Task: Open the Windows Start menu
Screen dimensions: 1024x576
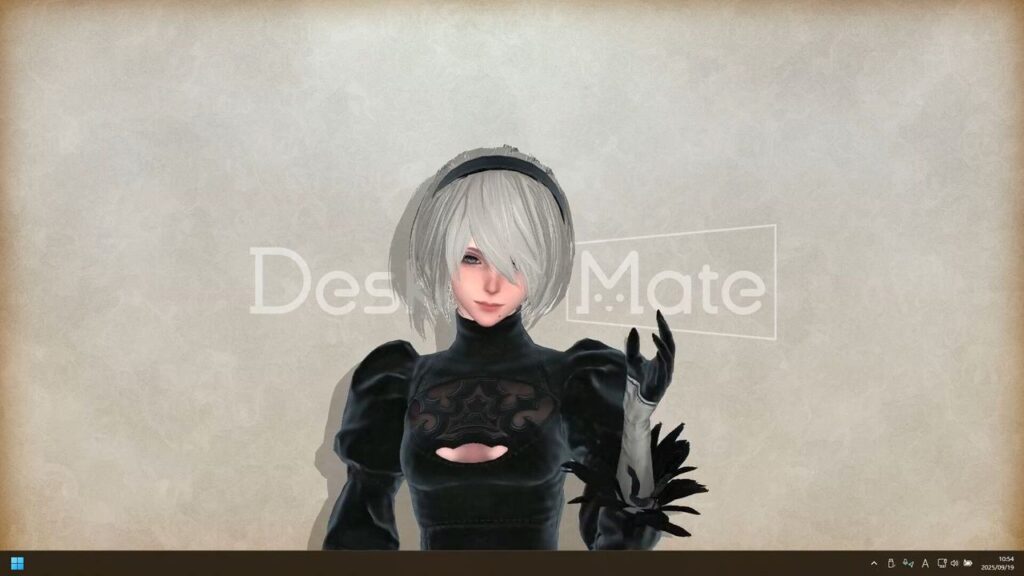Action: coord(15,564)
